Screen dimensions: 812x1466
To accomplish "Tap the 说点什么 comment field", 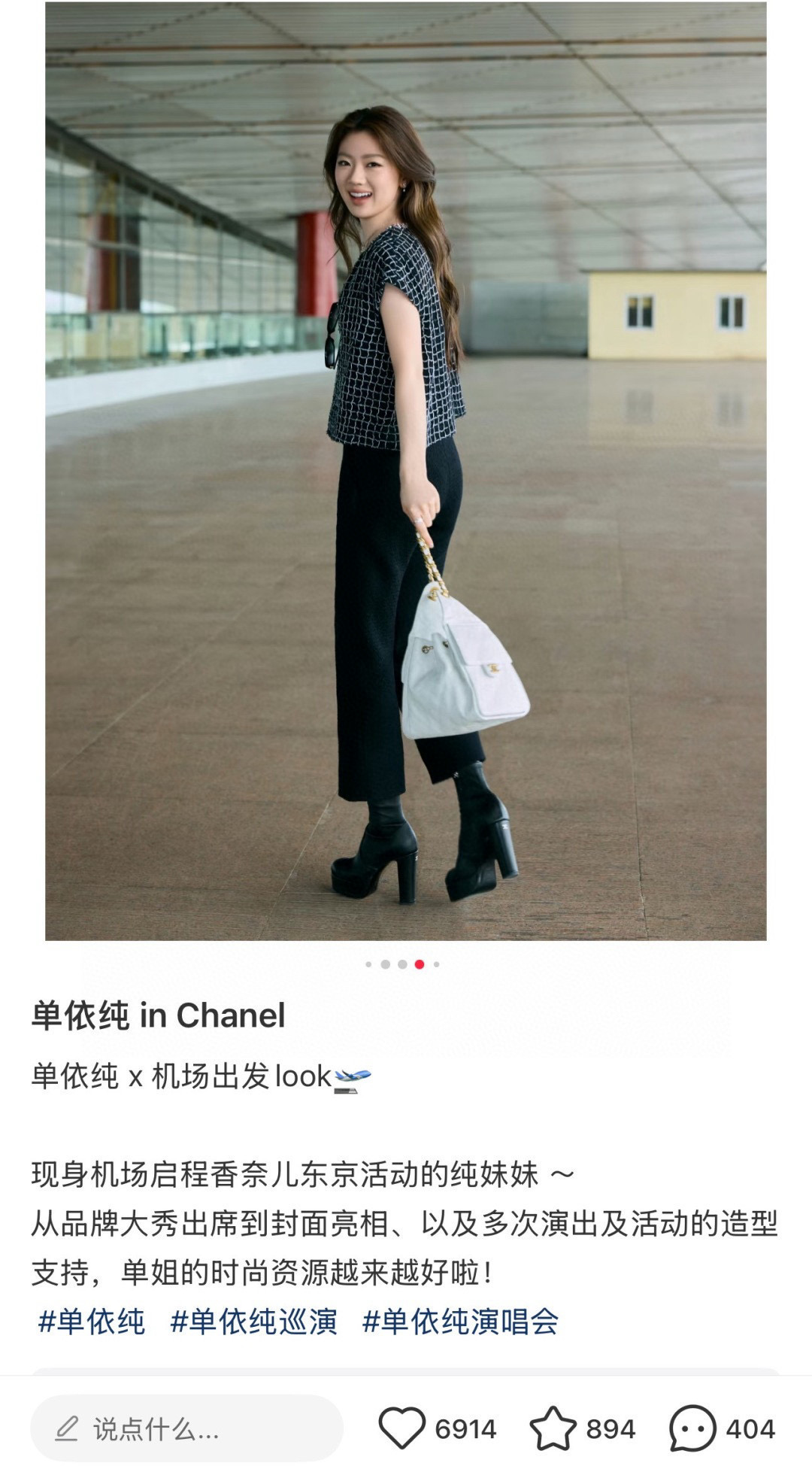I will click(186, 1428).
